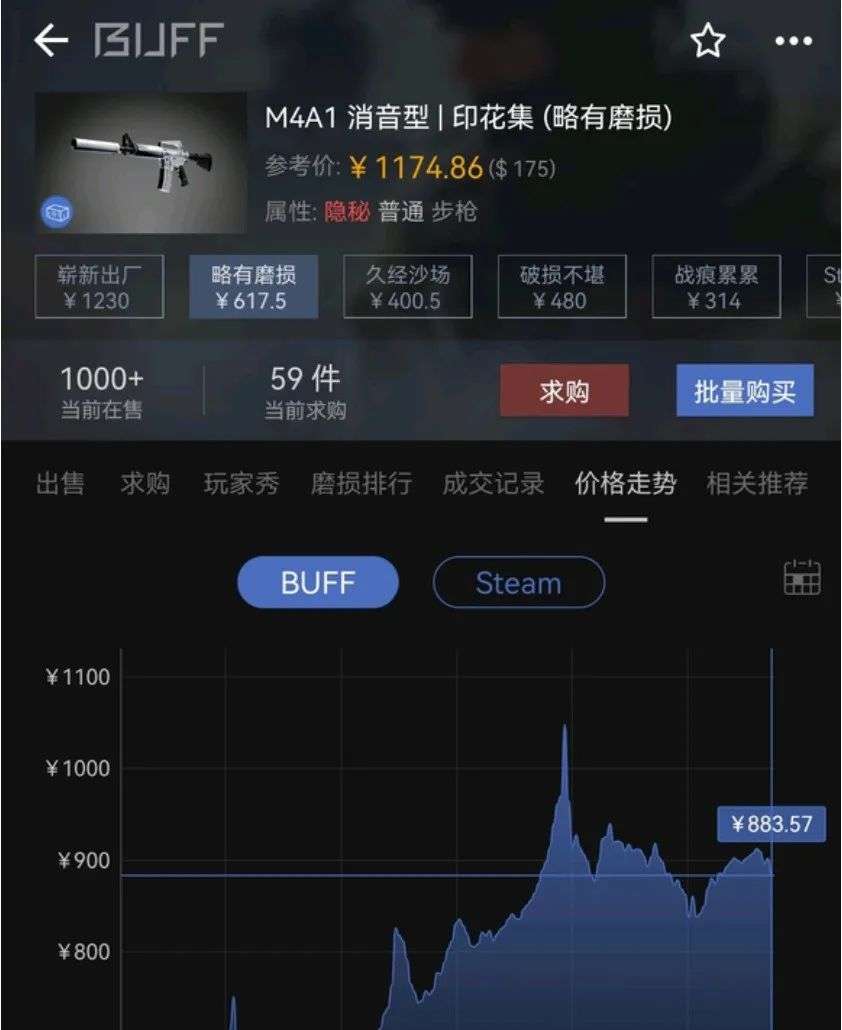Open the calendar date range picker
Screen dimensions: 842x1030
coord(802,578)
